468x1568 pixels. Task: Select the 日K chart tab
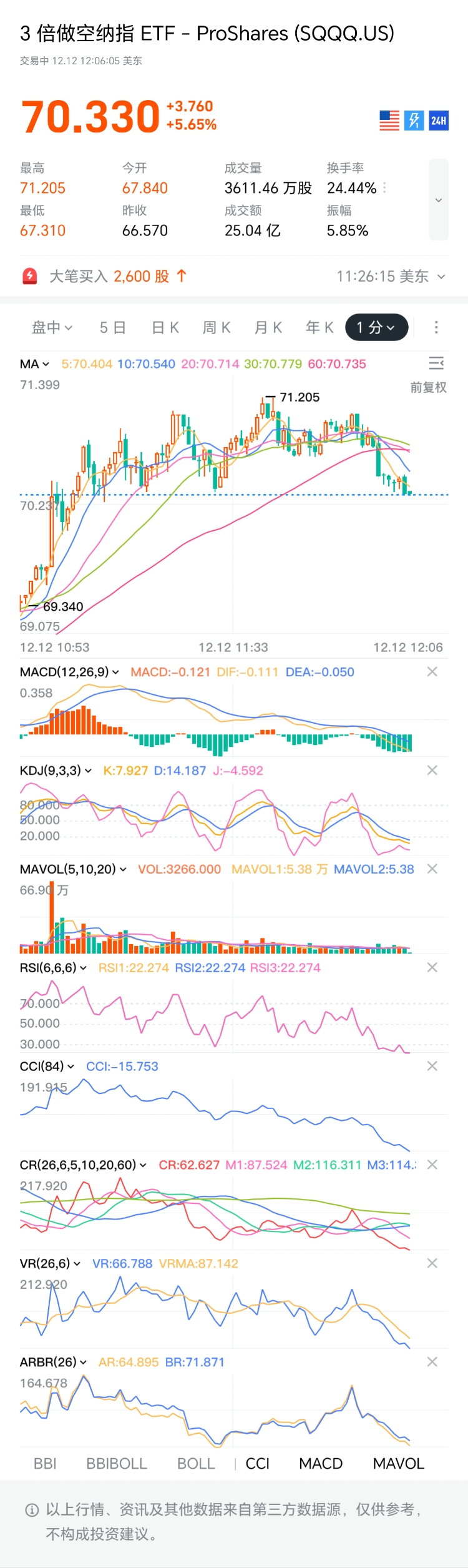165,327
